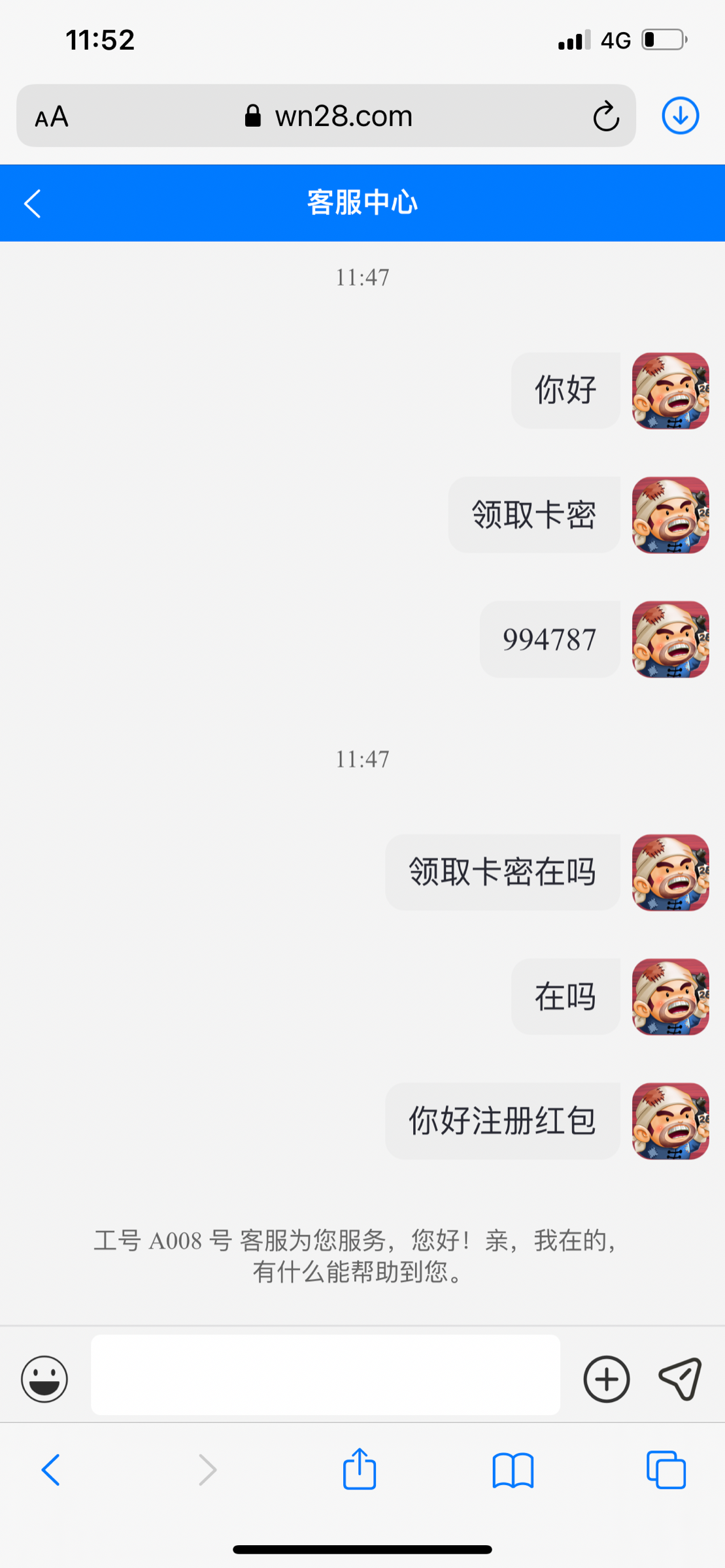Tap the wn28.com address bar
The height and width of the screenshot is (1568, 725).
click(x=343, y=116)
